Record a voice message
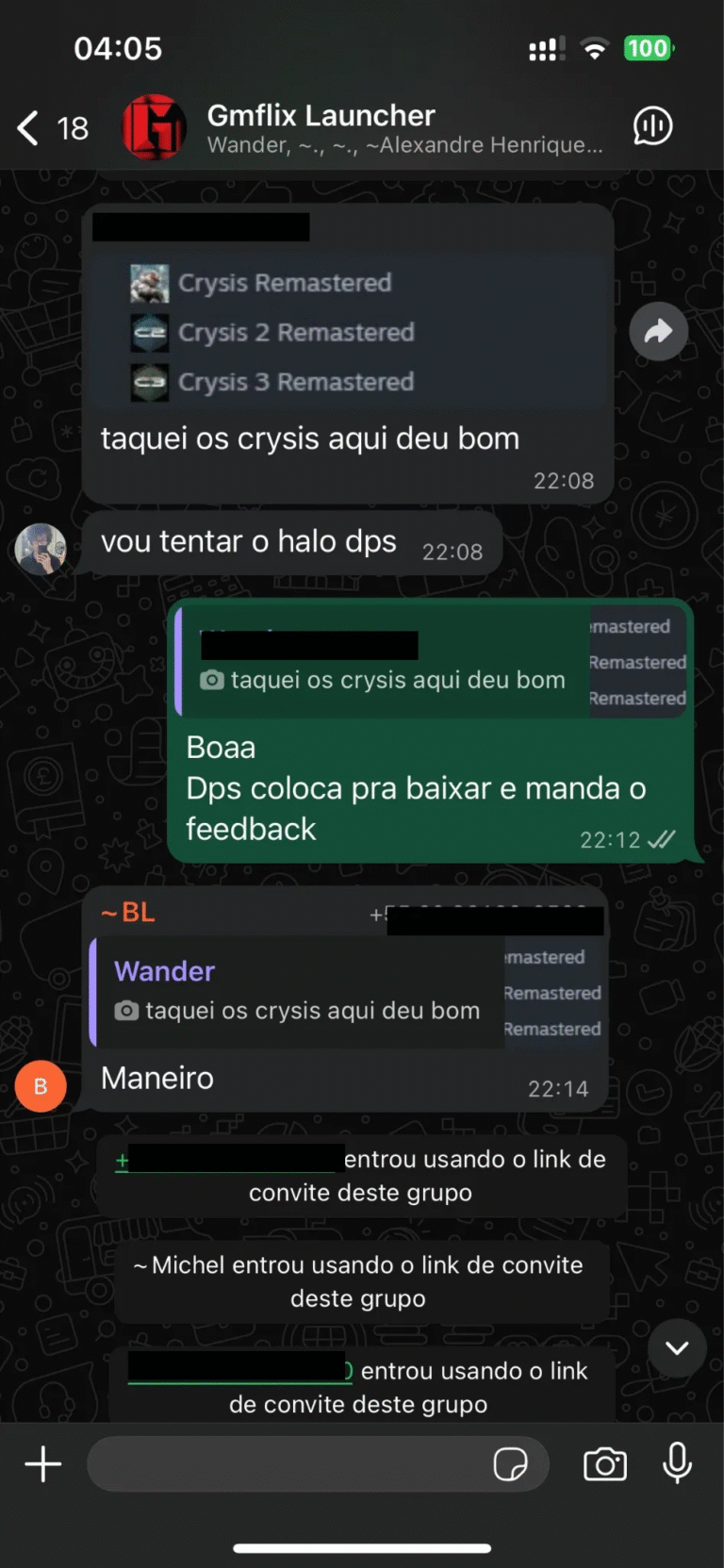724x1568 pixels. pos(677,1464)
